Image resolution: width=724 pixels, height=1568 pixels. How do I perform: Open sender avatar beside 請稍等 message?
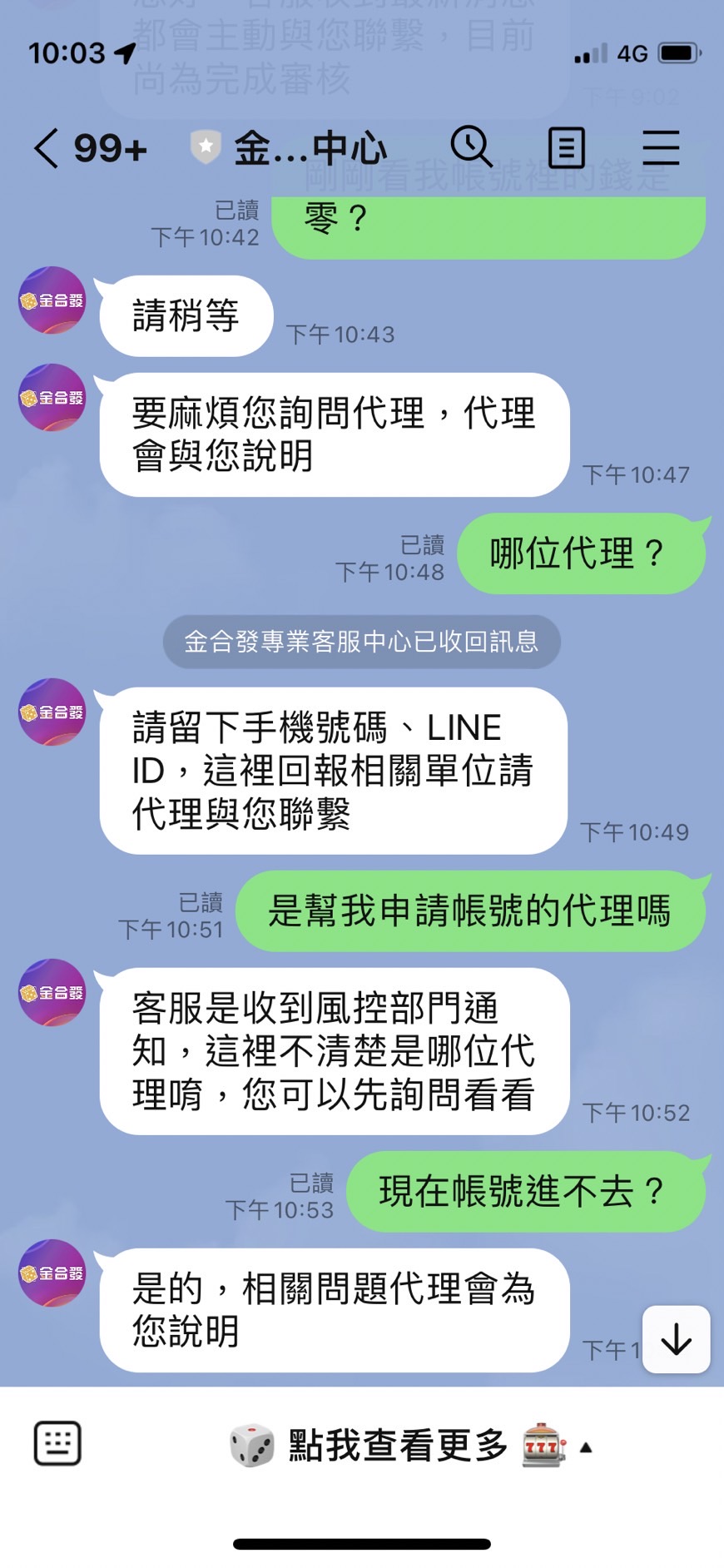[x=52, y=301]
